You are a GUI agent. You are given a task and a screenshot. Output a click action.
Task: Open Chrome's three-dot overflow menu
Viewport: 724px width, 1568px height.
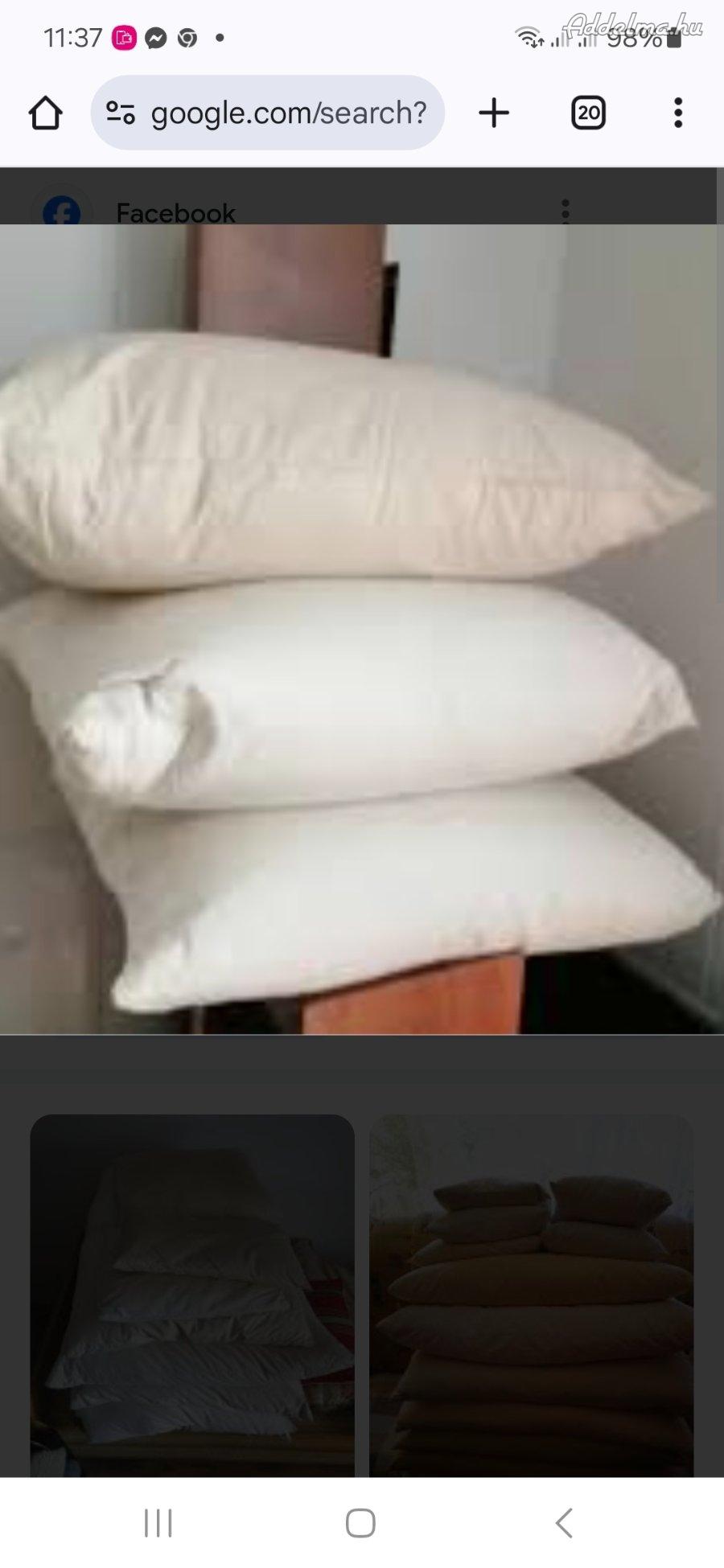[x=678, y=113]
